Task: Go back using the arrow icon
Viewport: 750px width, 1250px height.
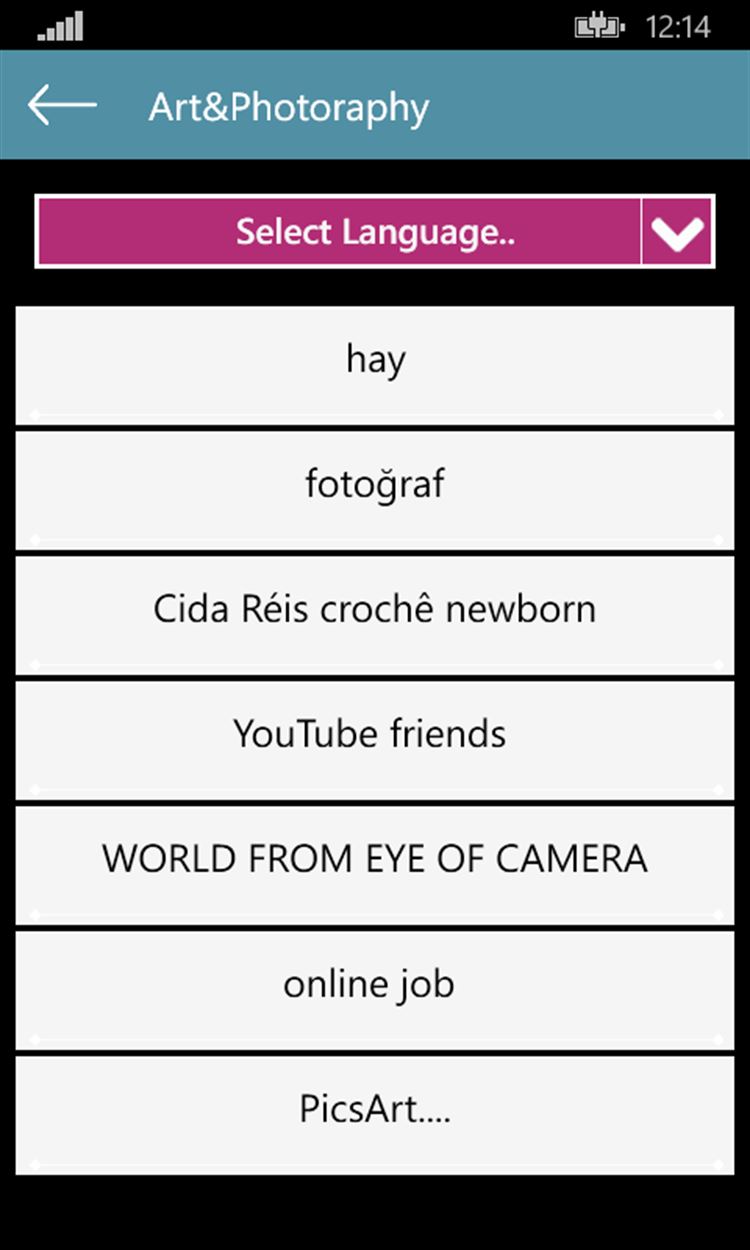Action: point(62,105)
